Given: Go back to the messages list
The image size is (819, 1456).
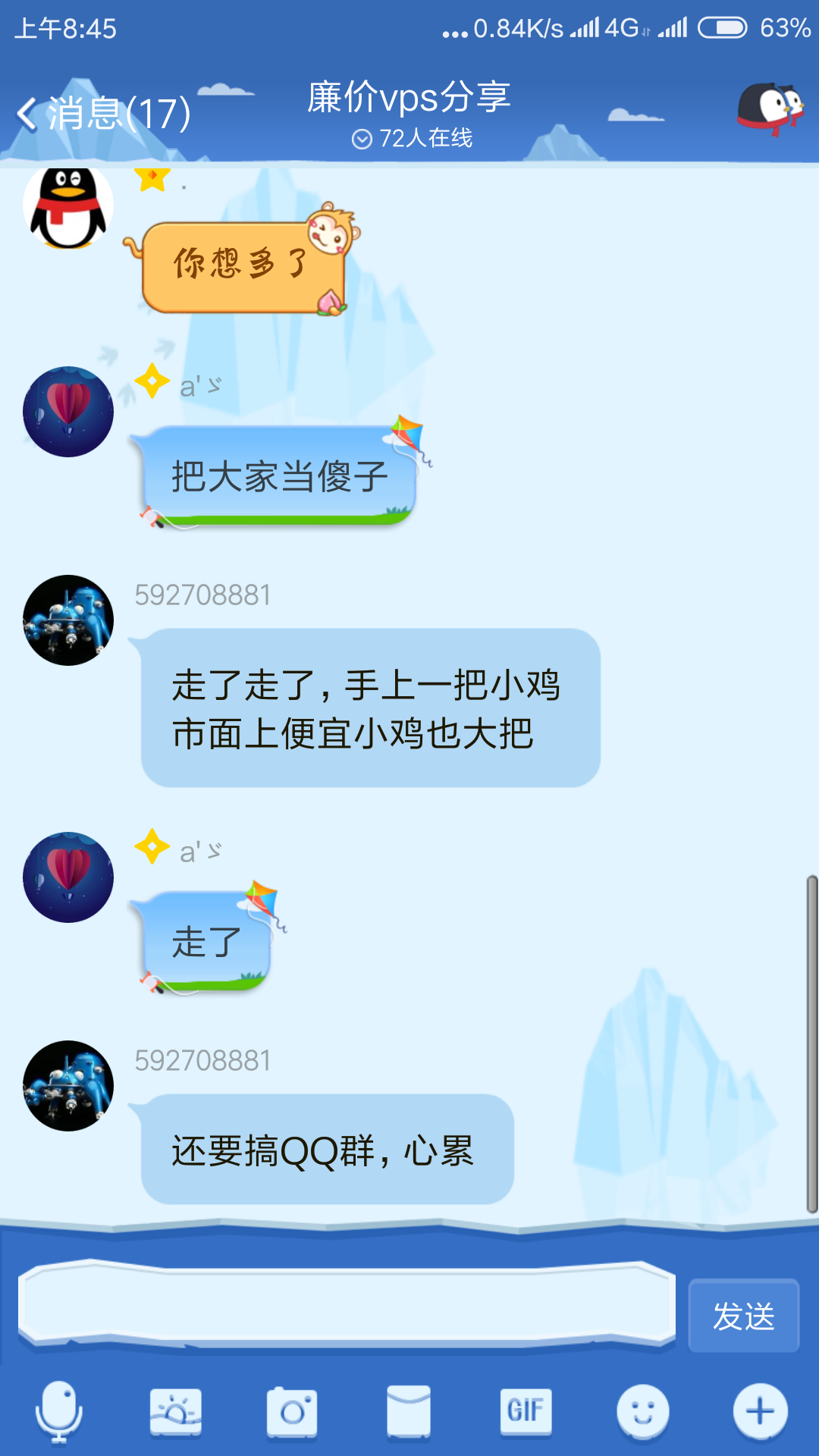Looking at the screenshot, I should tap(102, 114).
